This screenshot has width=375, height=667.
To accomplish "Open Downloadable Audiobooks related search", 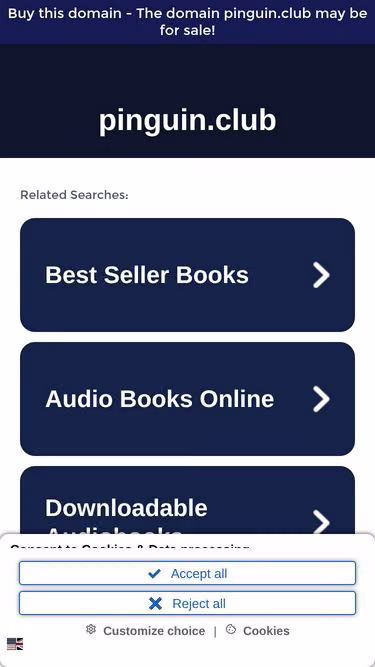I will click(188, 500).
